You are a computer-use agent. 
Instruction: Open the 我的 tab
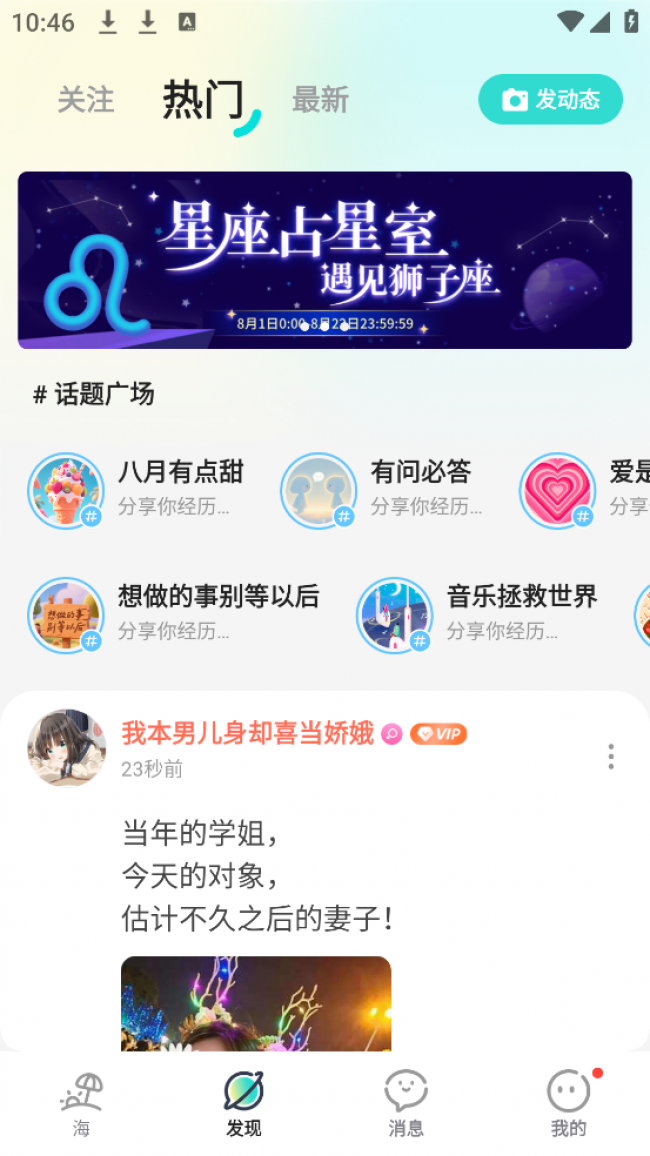point(568,1103)
